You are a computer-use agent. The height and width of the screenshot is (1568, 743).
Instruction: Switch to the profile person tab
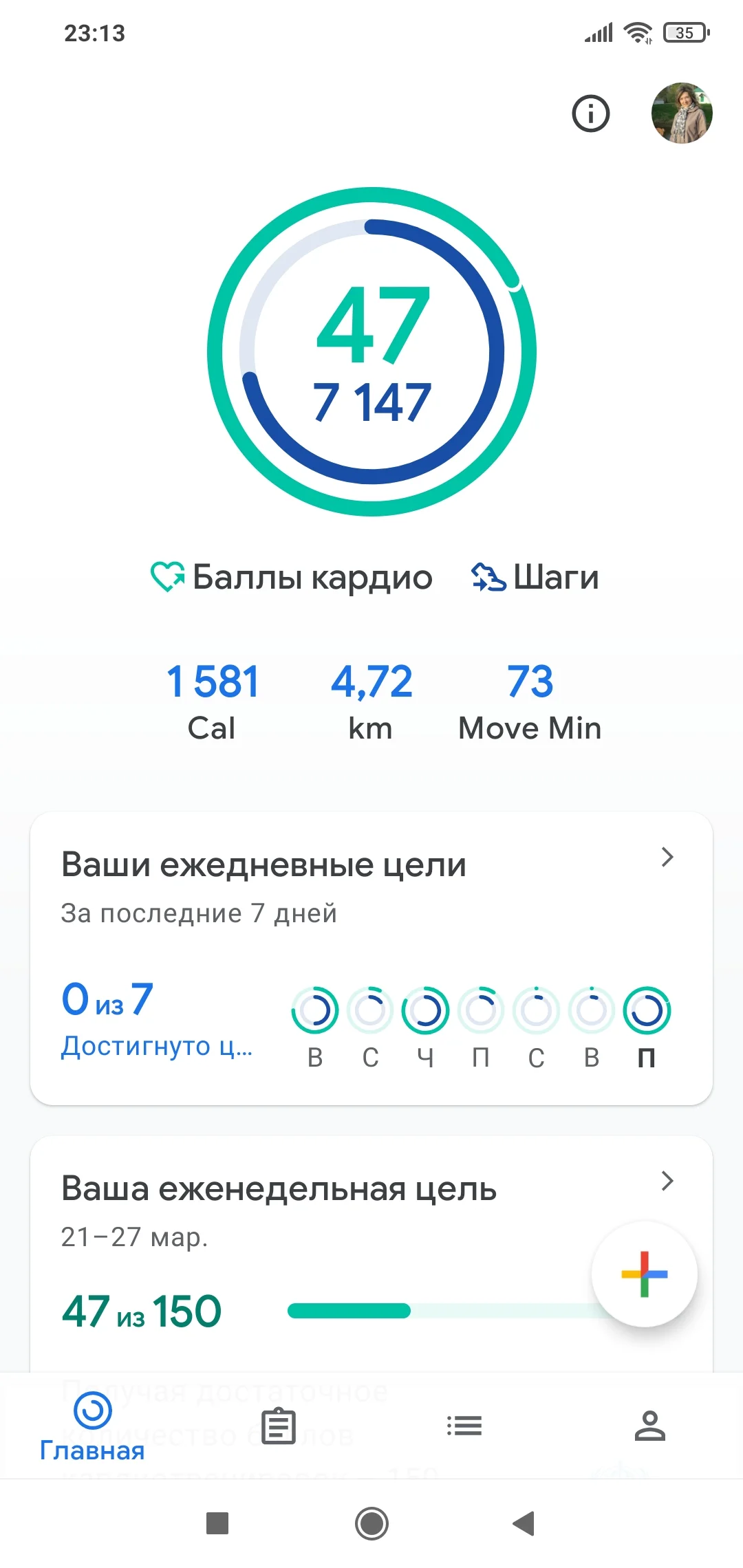(x=649, y=1426)
